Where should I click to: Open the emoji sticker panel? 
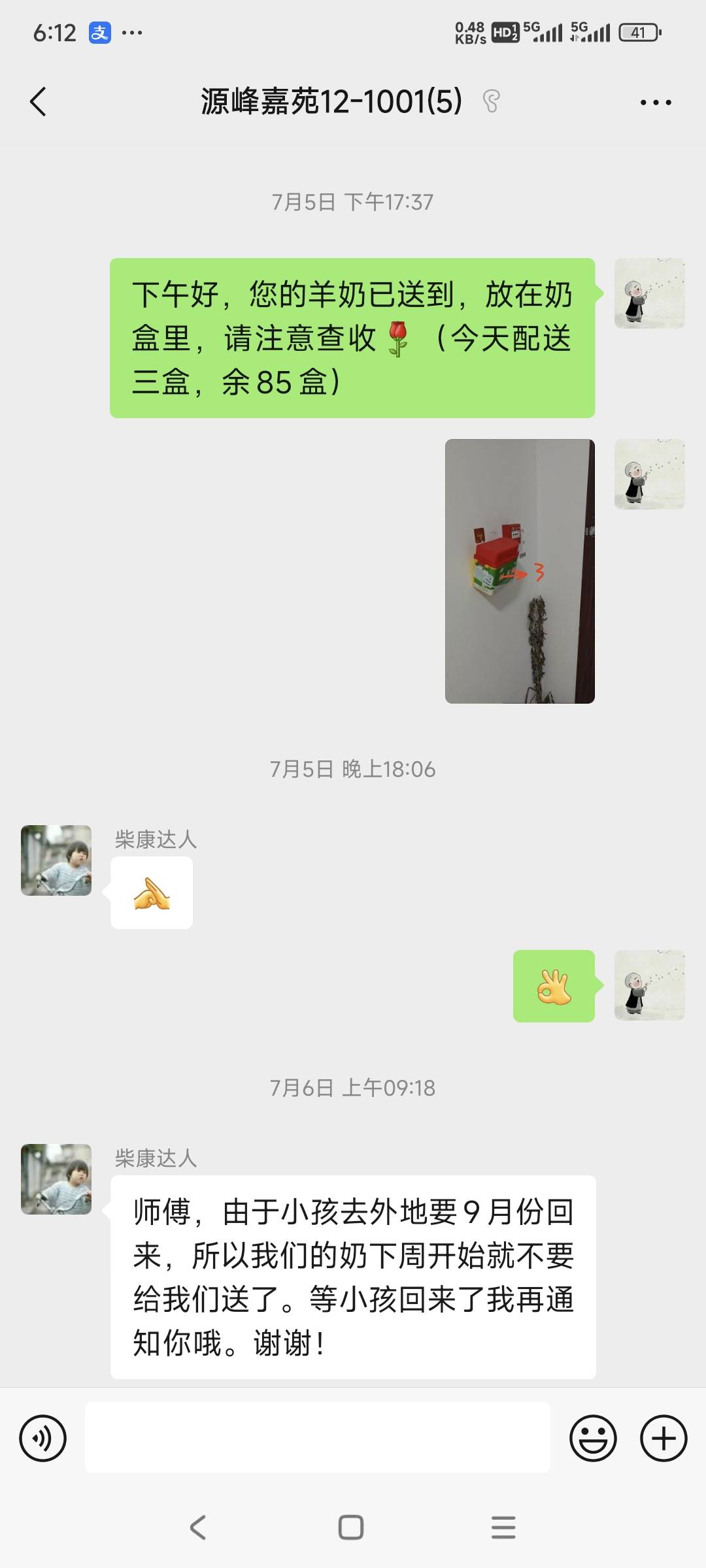[x=593, y=1438]
